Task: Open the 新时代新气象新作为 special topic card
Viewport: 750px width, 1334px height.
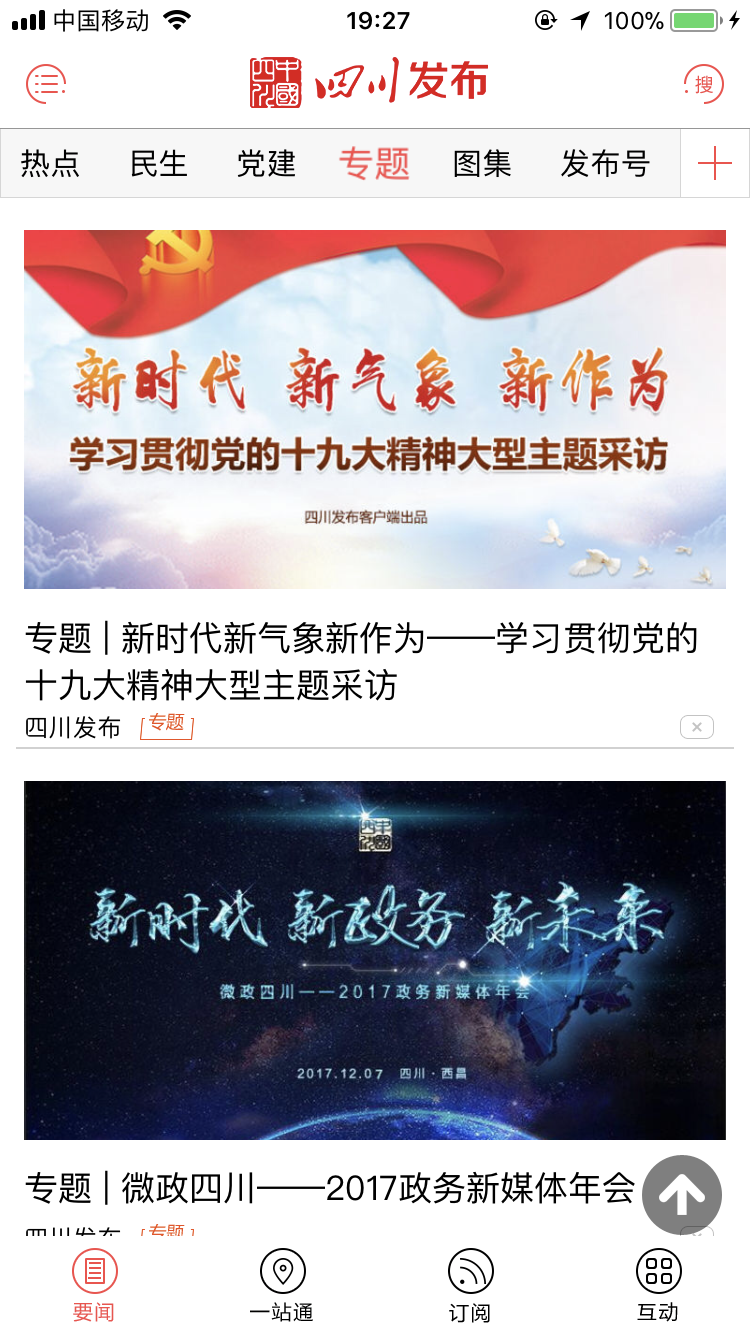Action: pyautogui.click(x=375, y=410)
